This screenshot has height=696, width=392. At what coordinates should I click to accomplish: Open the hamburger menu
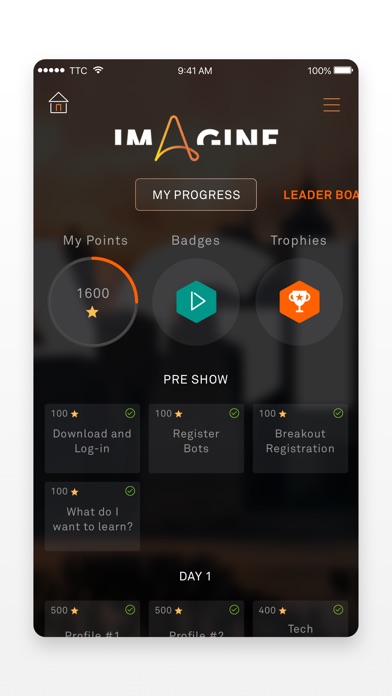point(332,105)
